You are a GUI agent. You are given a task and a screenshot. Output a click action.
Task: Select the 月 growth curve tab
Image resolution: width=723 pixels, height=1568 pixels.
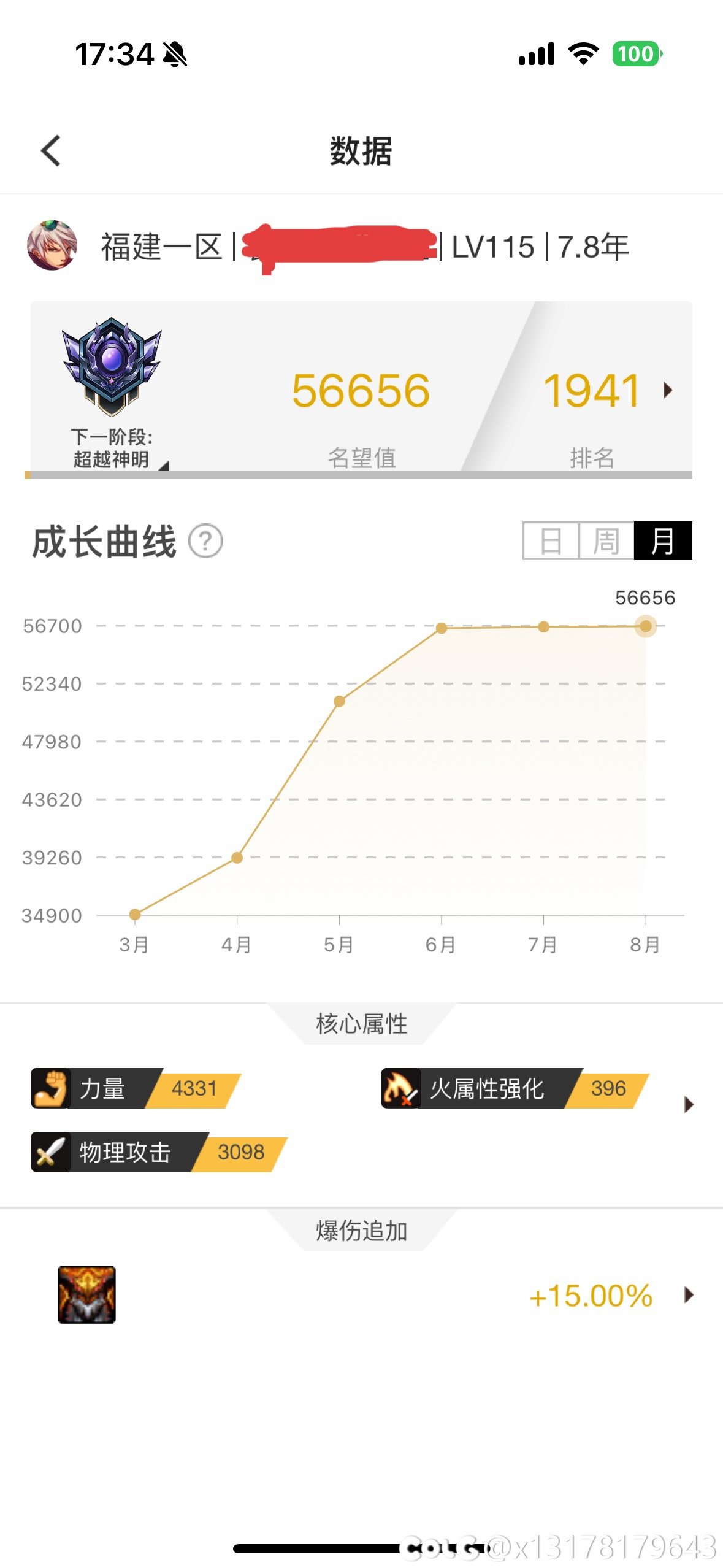pyautogui.click(x=662, y=541)
